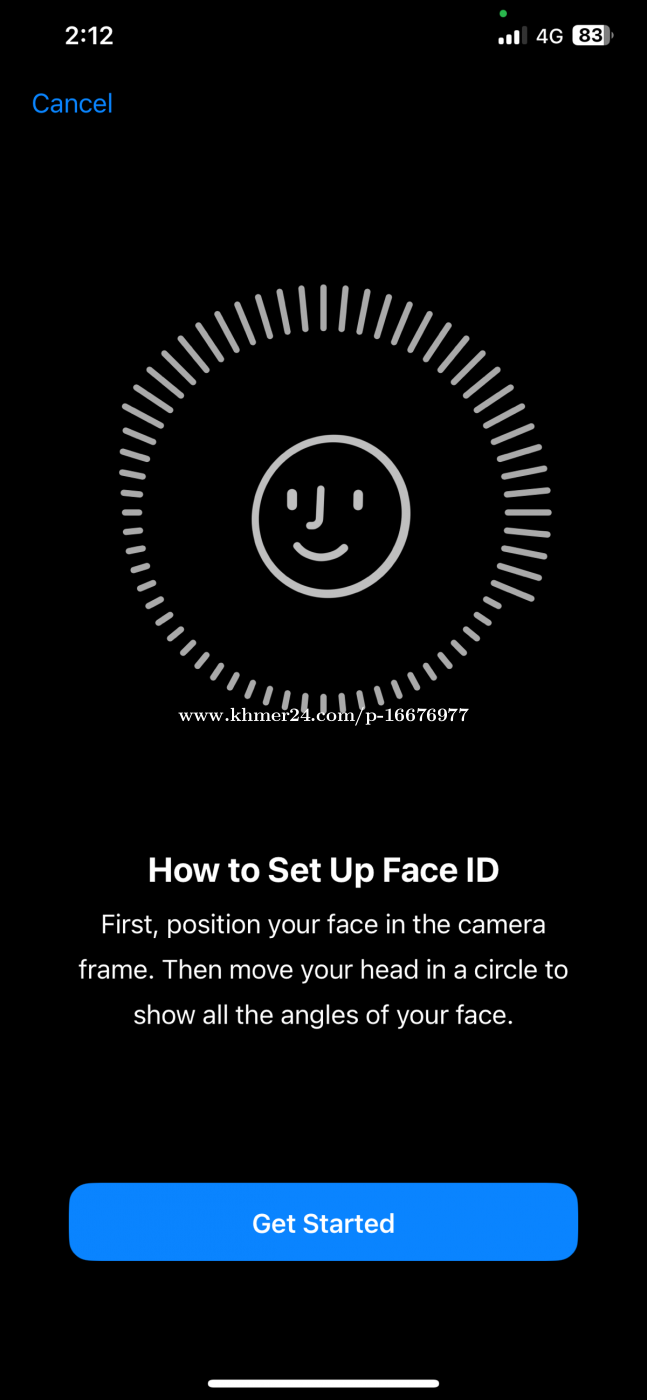The height and width of the screenshot is (1400, 647).
Task: Tap Get Started to begin Face ID setup
Action: pos(323,1222)
